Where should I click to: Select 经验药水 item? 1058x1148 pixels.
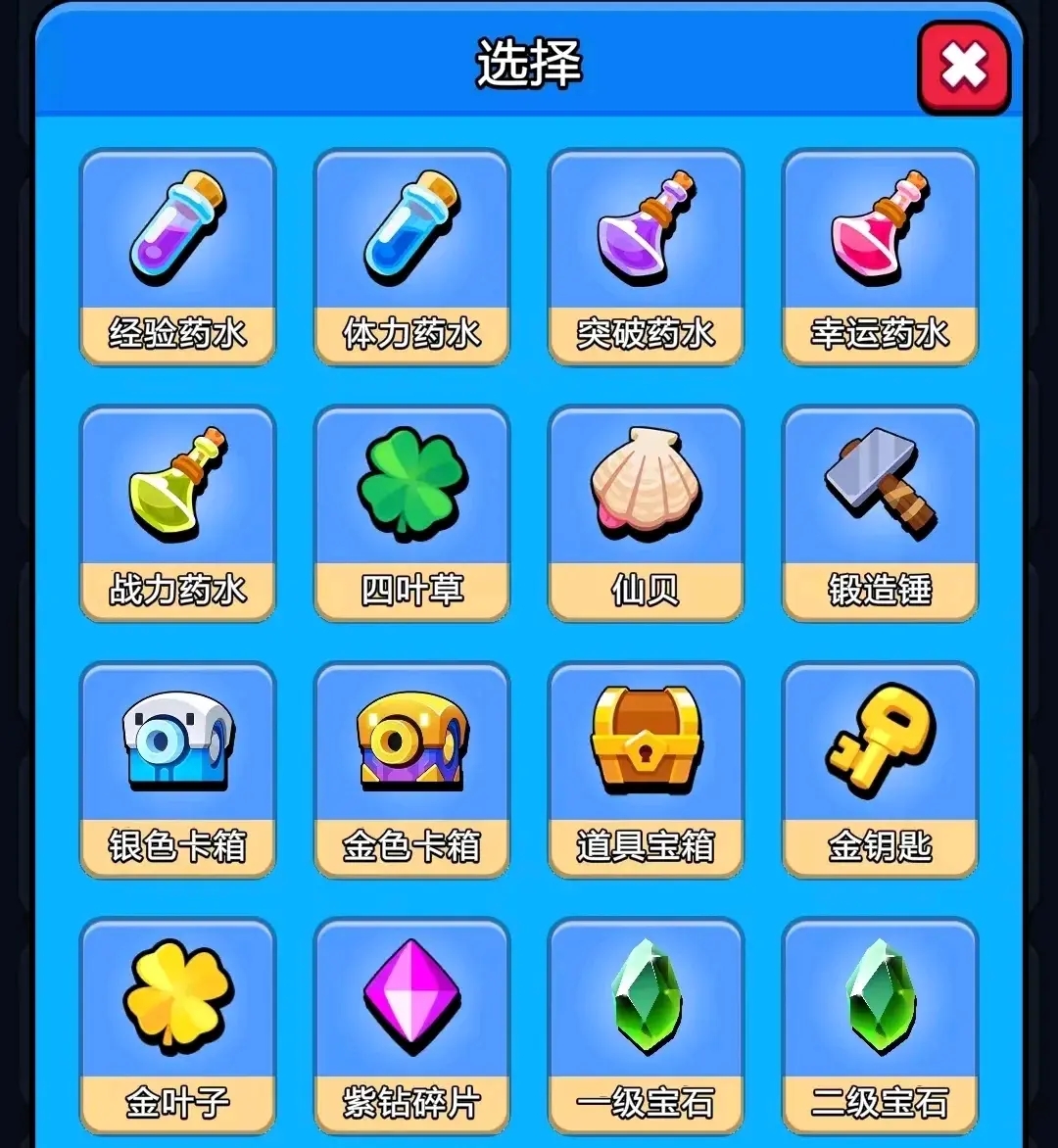click(x=177, y=257)
